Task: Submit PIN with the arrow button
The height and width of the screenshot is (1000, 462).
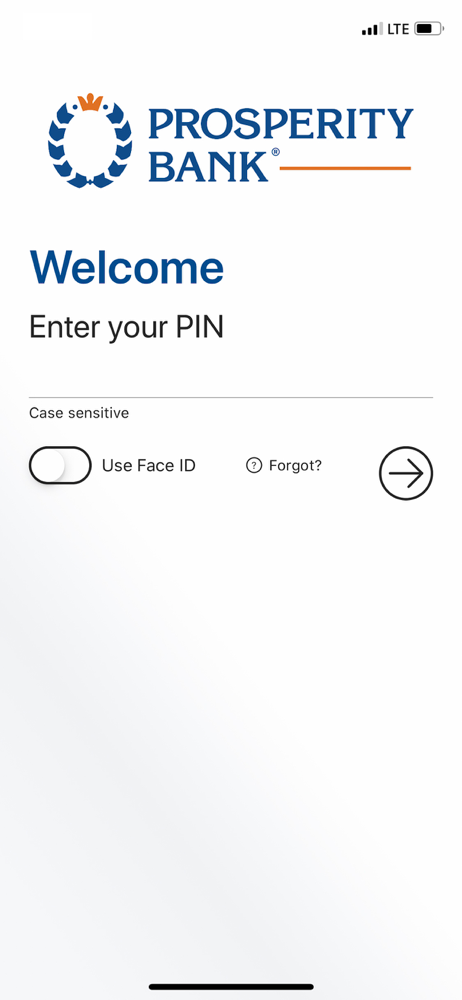Action: coord(406,473)
